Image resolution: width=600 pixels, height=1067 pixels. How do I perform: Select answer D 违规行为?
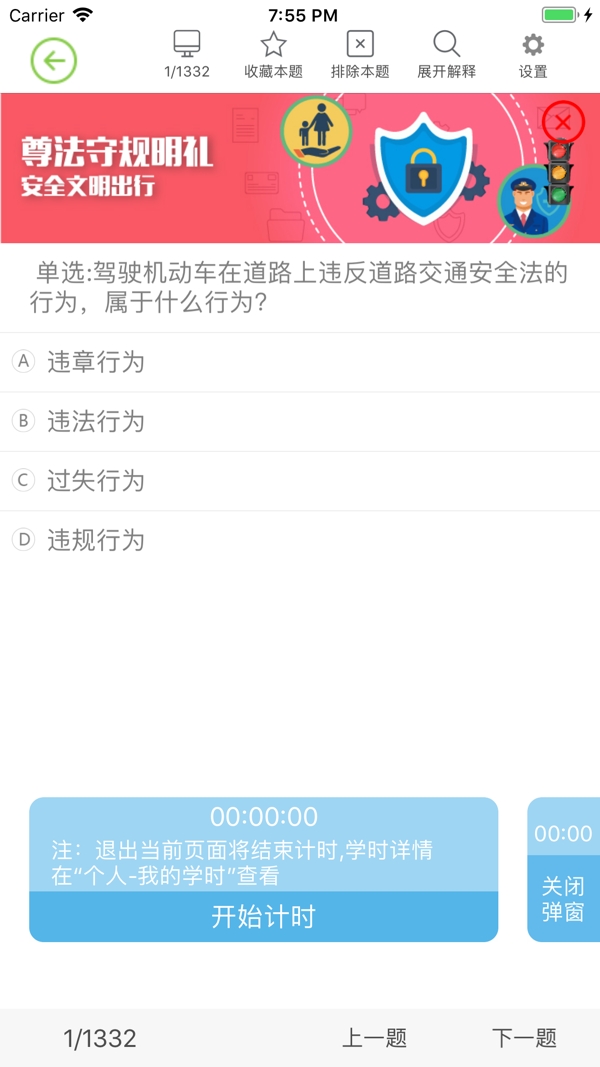click(x=96, y=541)
